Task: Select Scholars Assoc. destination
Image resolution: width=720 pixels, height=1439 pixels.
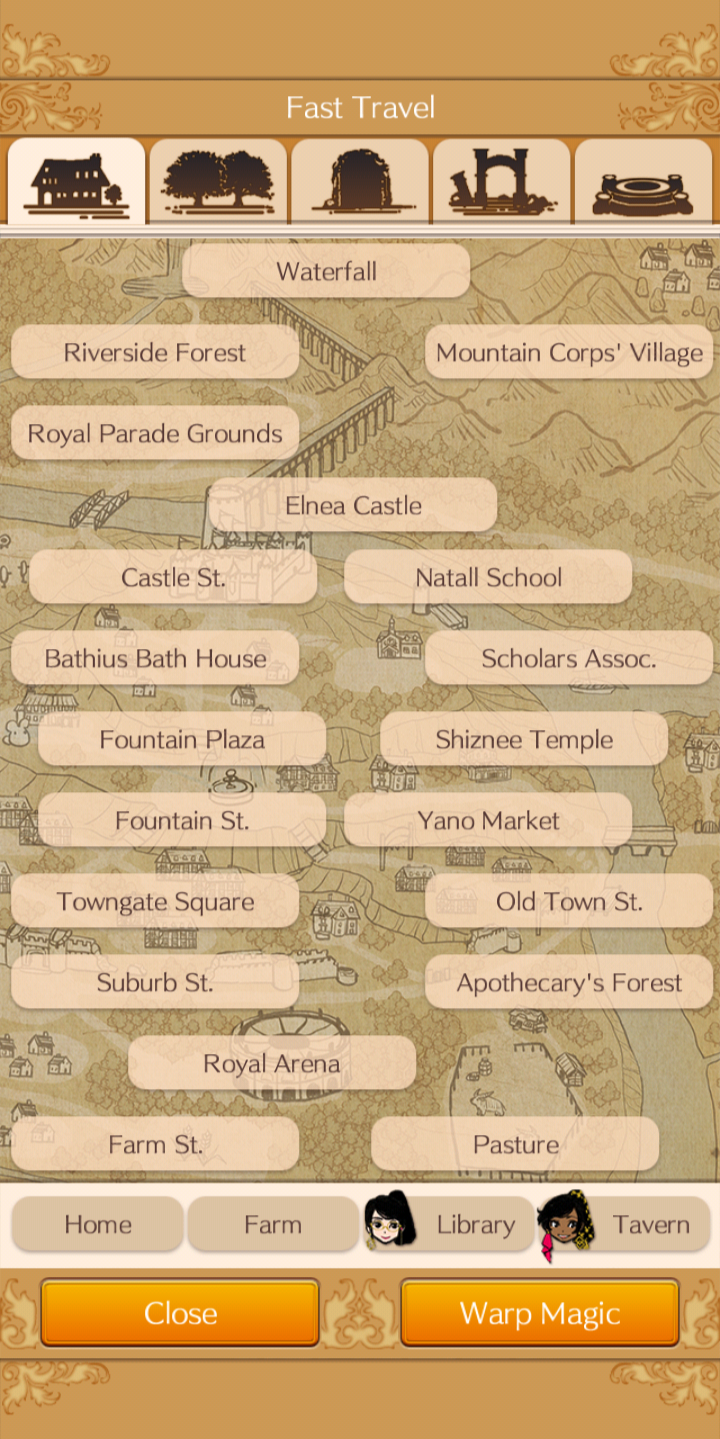Action: [569, 658]
